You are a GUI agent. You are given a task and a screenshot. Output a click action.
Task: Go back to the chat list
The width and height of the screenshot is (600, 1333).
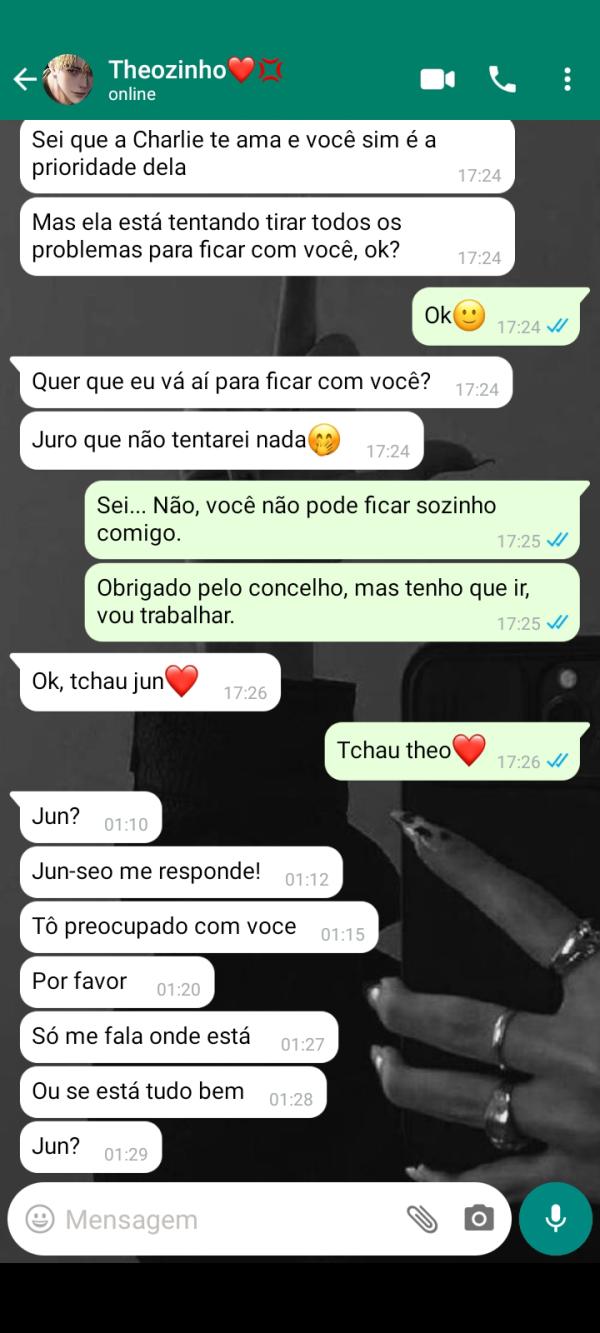[23, 80]
